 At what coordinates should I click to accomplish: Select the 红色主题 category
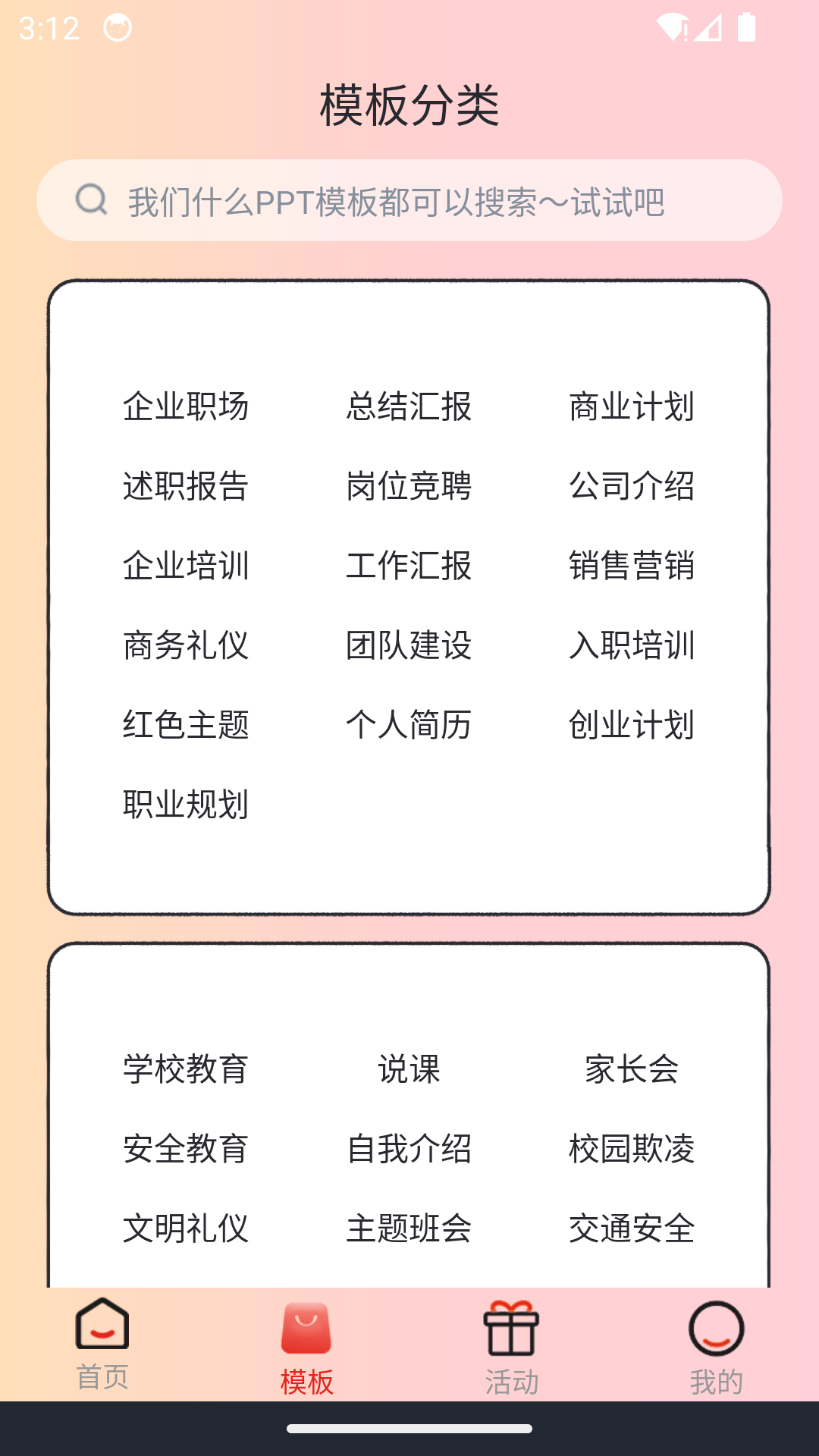click(186, 724)
